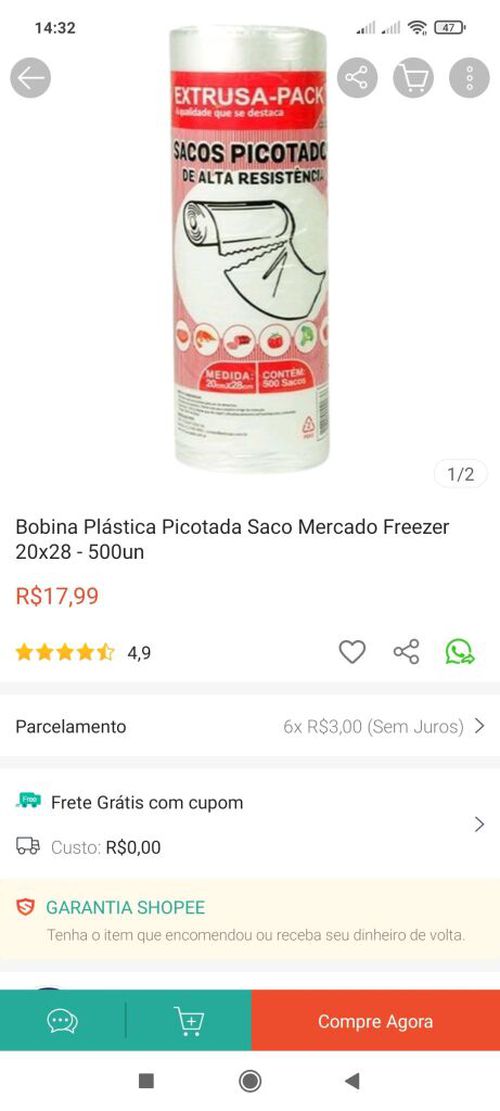
Task: Add product to favorites with heart
Action: (x=352, y=652)
